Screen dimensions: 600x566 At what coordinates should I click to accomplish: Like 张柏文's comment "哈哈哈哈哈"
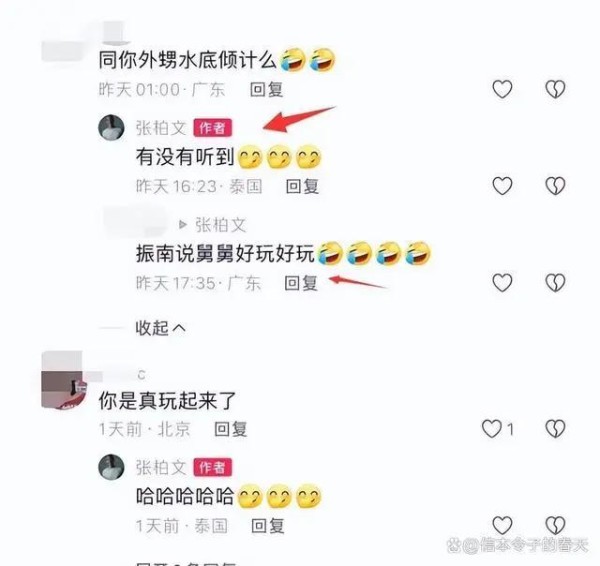pos(502,525)
